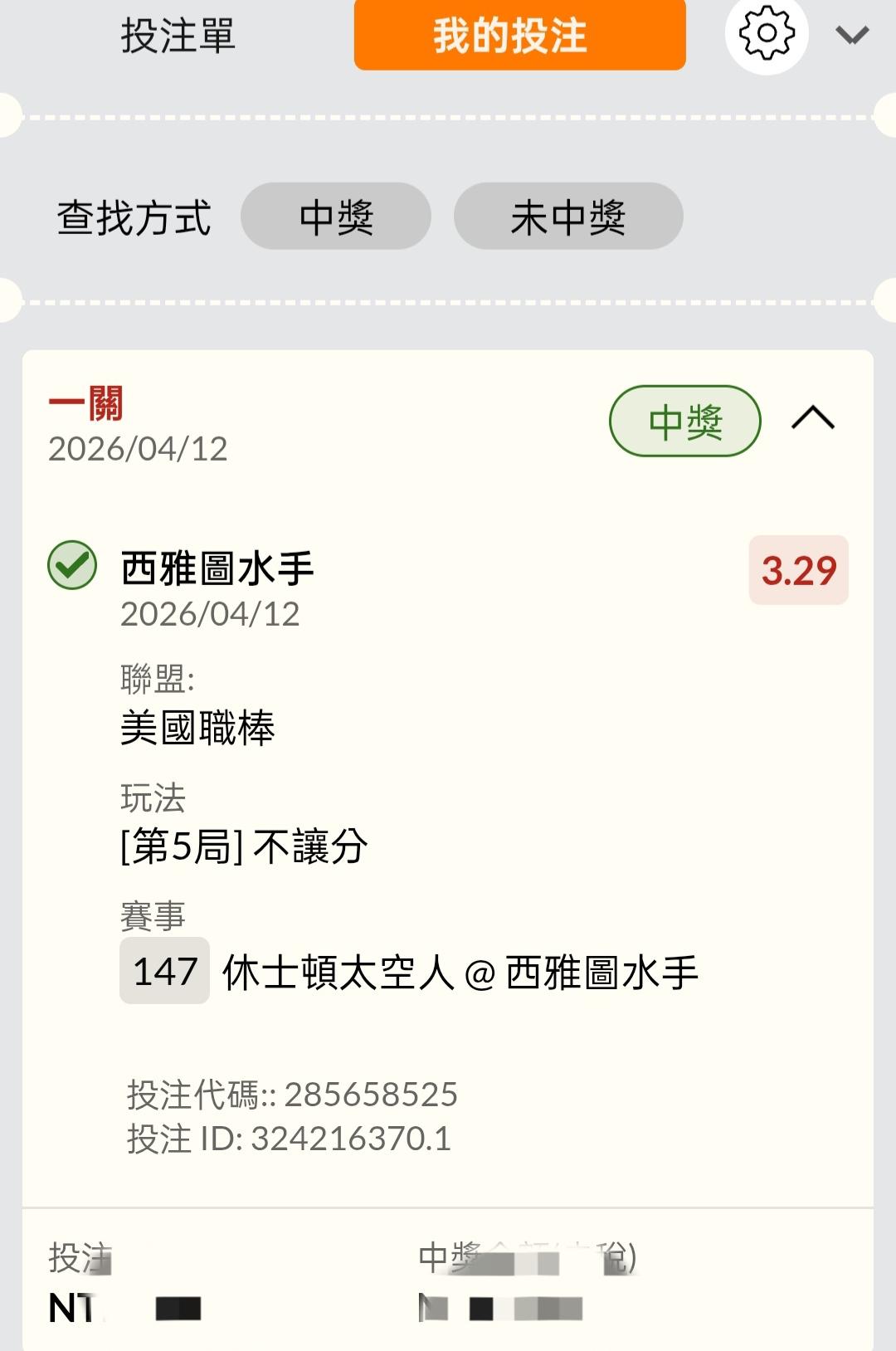896x1351 pixels.
Task: Filter bets by 中獎
Action: pos(335,217)
